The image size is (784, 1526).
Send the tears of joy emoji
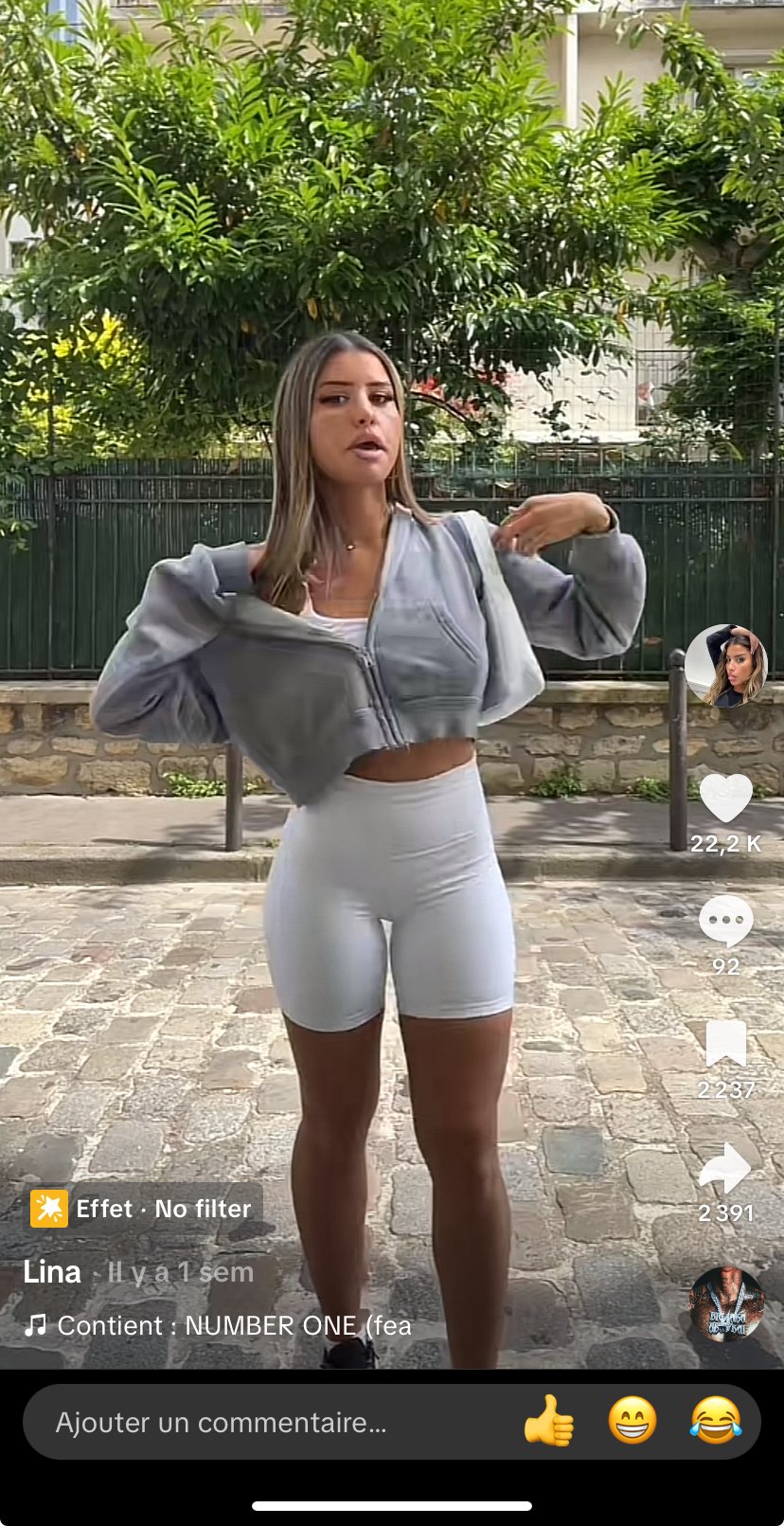pyautogui.click(x=716, y=1422)
